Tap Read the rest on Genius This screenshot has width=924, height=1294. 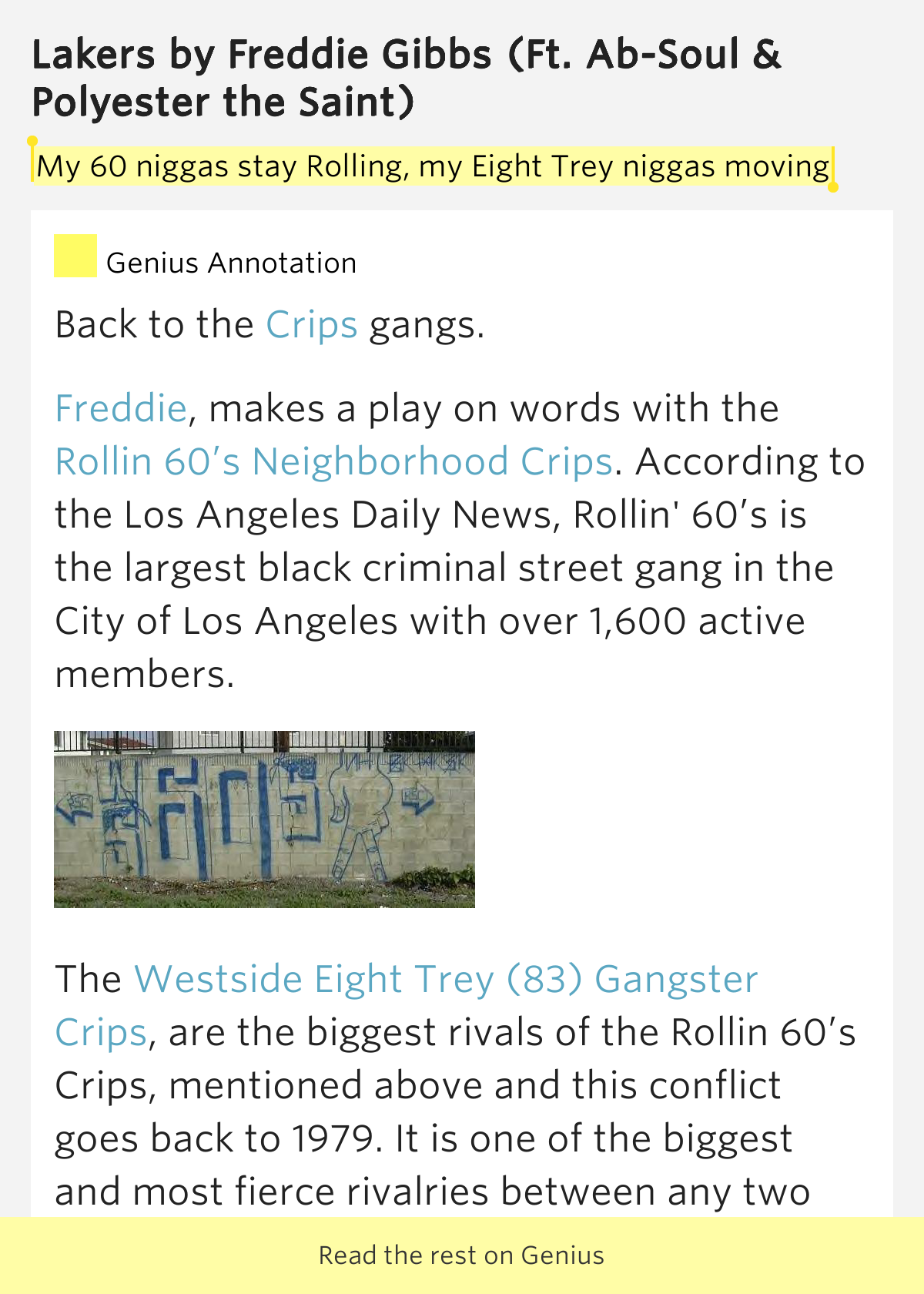[x=462, y=1255]
